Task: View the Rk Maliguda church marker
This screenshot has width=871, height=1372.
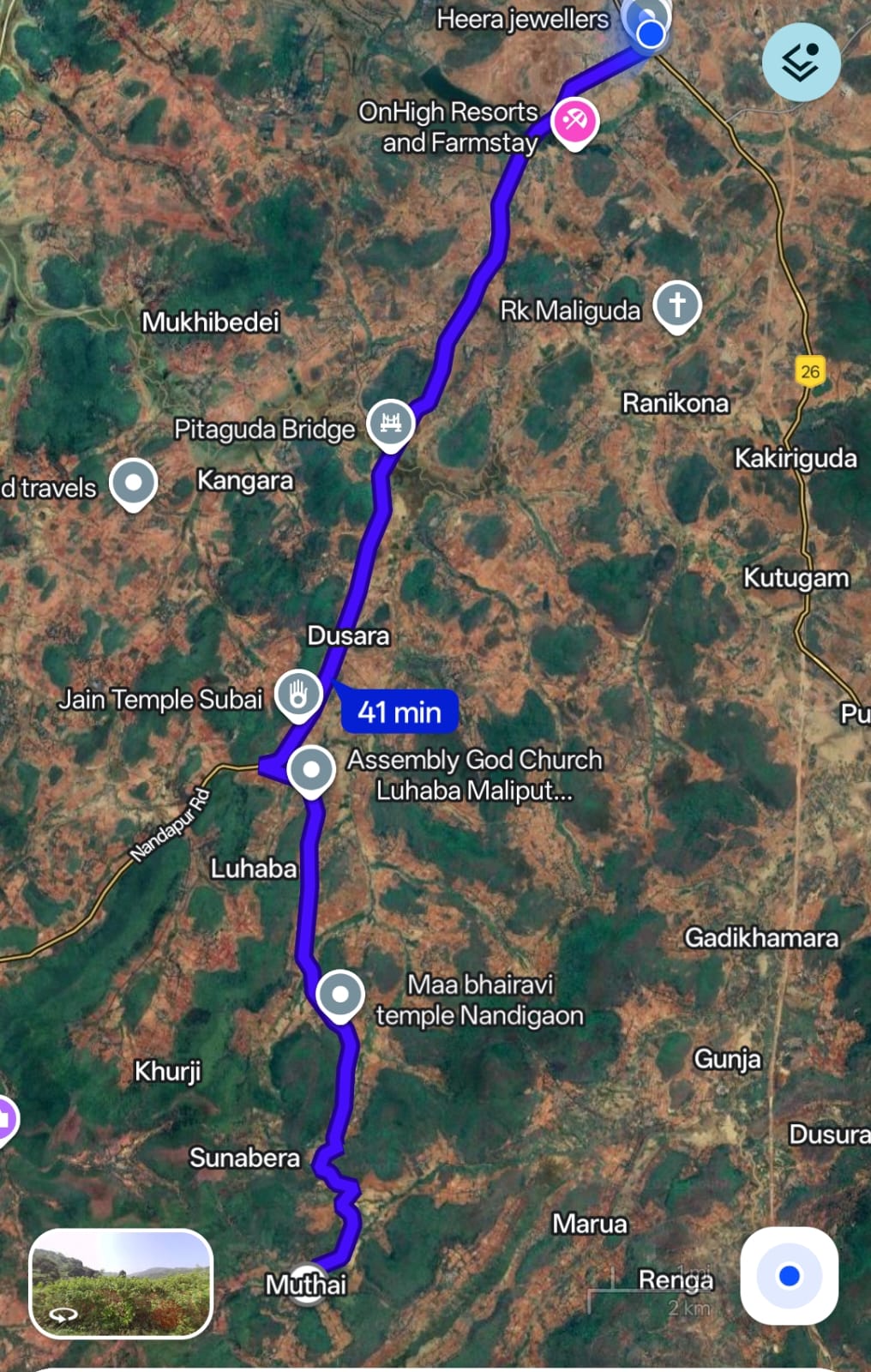Action: tap(677, 305)
